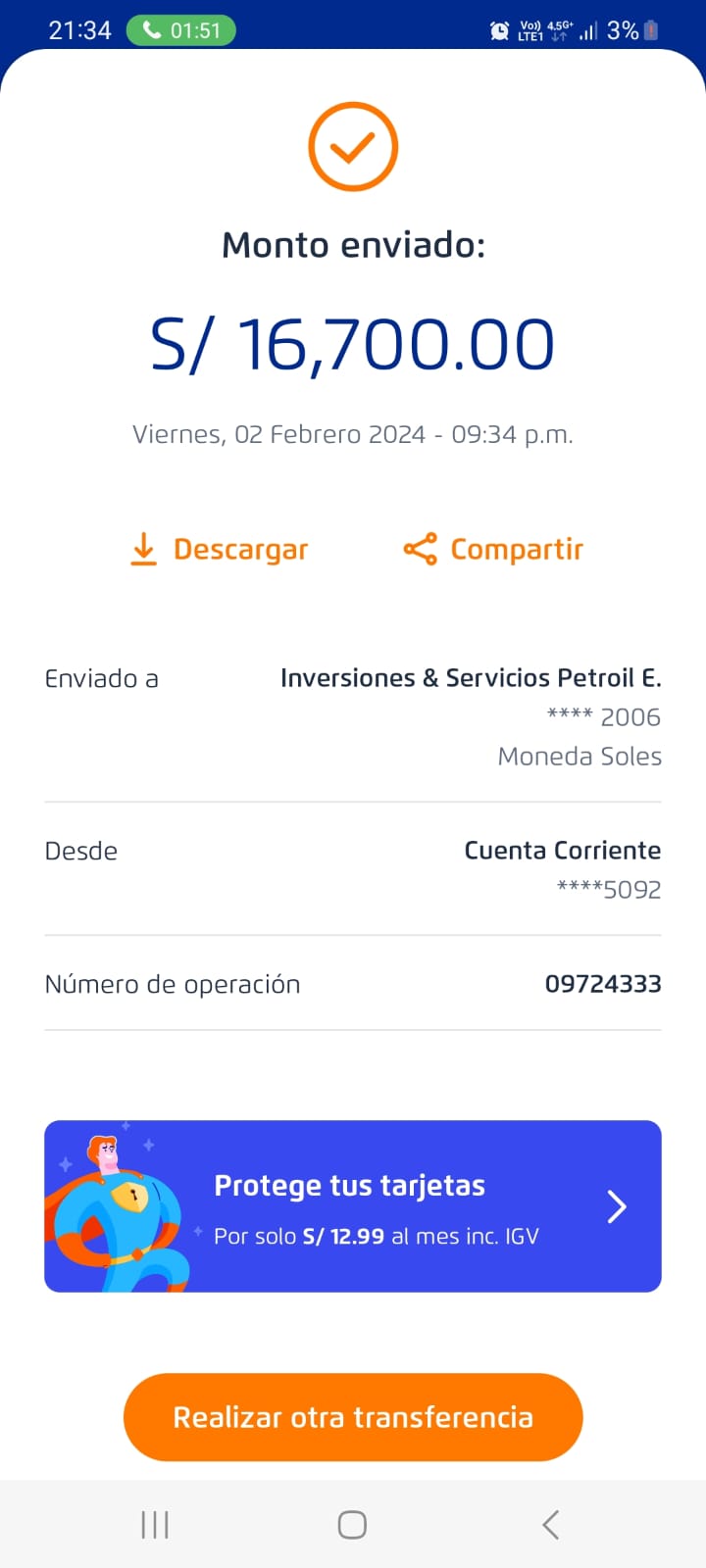The width and height of the screenshot is (706, 1568).
Task: Download the transfer receipt with Descargar
Action: [220, 550]
